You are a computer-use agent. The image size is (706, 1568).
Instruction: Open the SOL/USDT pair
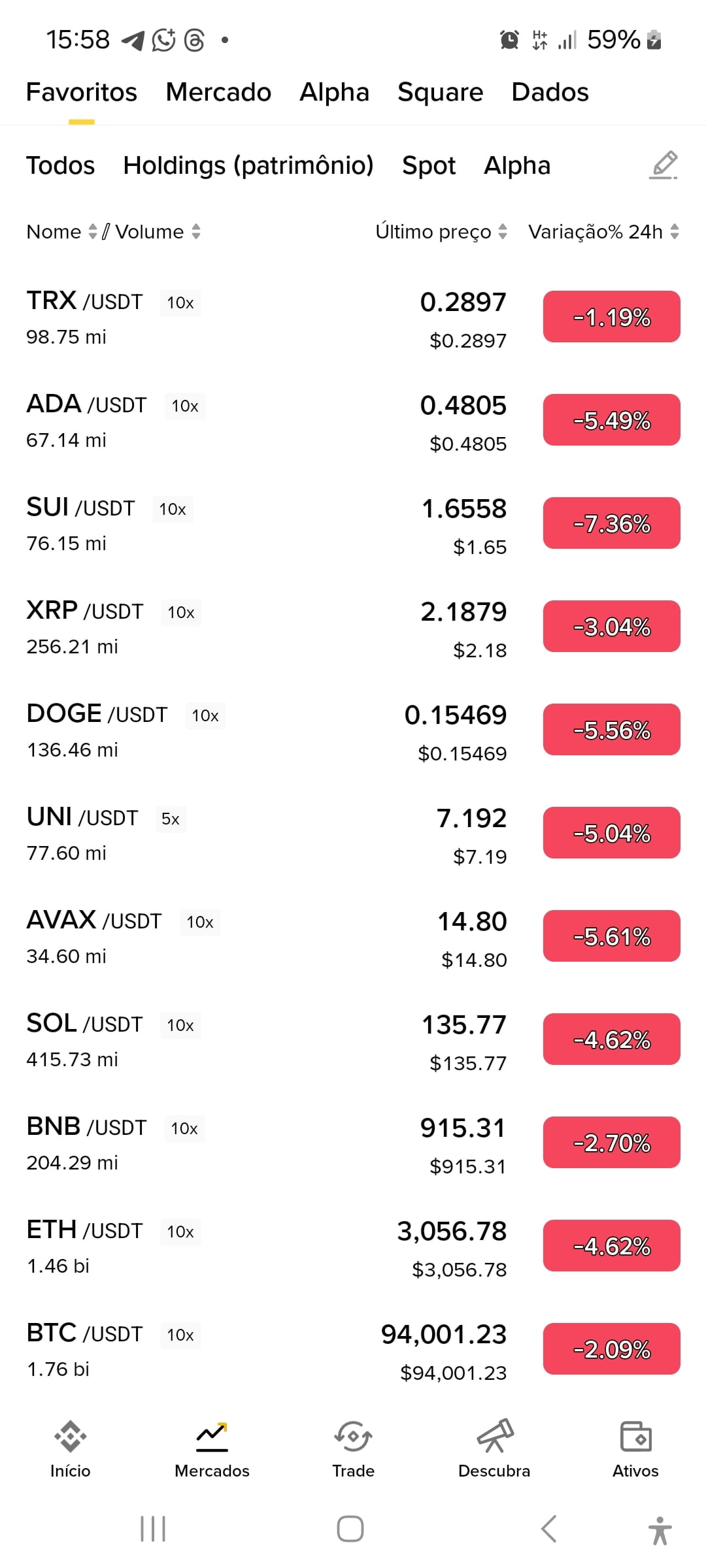coord(353,1040)
